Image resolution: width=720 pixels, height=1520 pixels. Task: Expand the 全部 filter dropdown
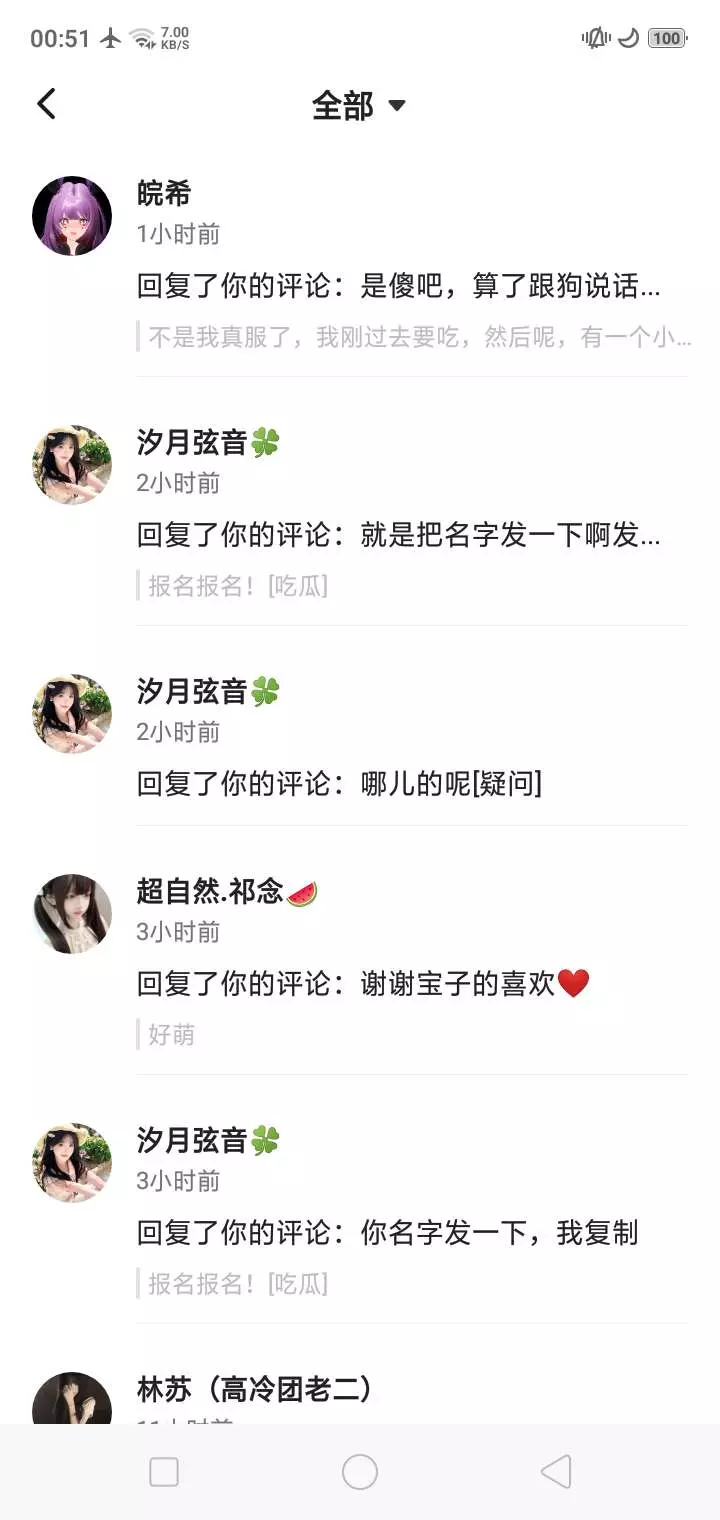click(358, 105)
